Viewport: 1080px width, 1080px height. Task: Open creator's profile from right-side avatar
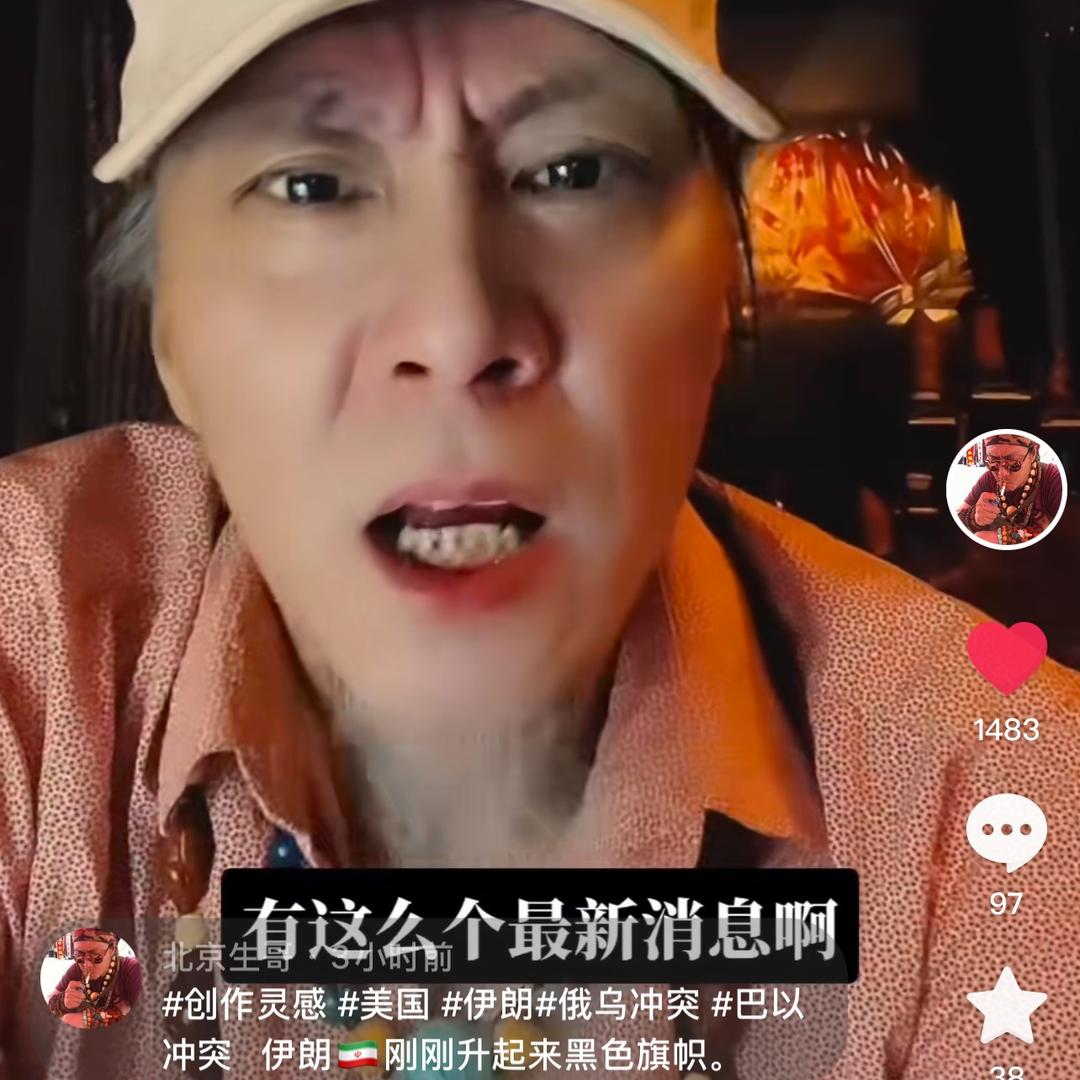coord(1006,489)
